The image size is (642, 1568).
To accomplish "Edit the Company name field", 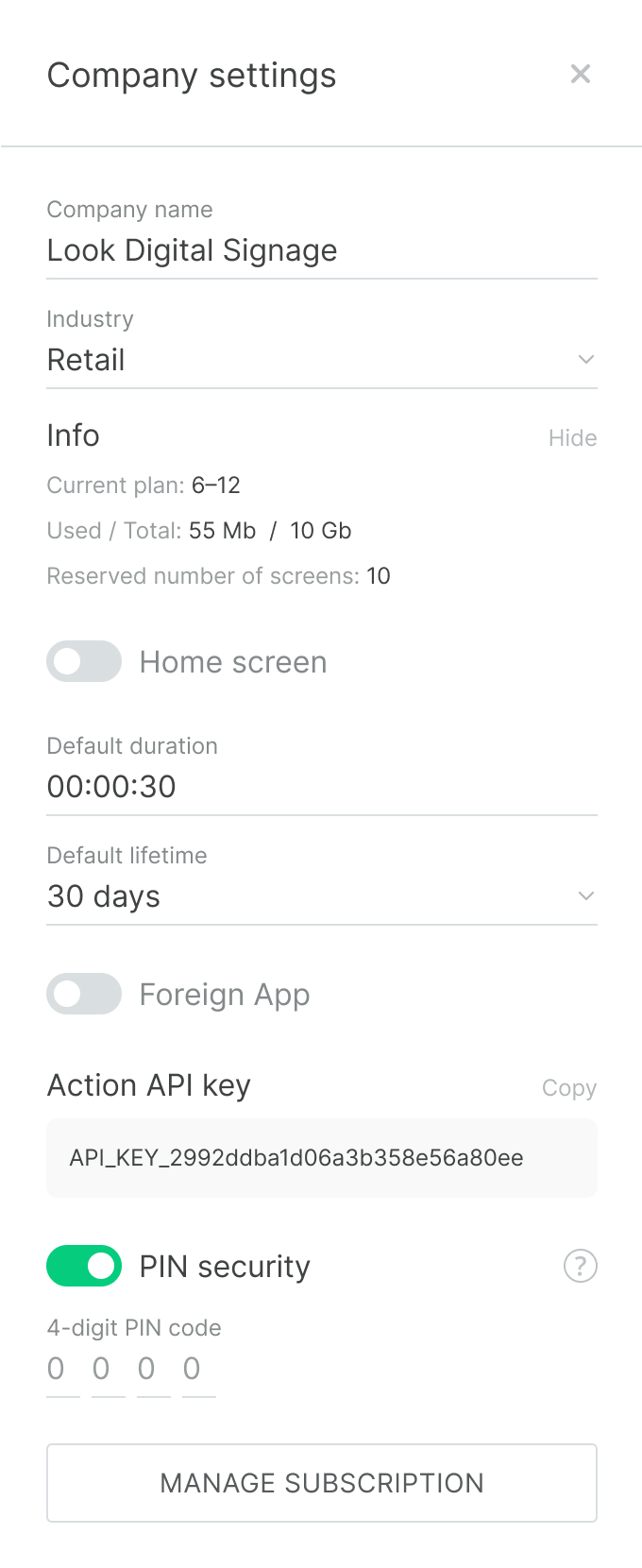I will click(321, 250).
